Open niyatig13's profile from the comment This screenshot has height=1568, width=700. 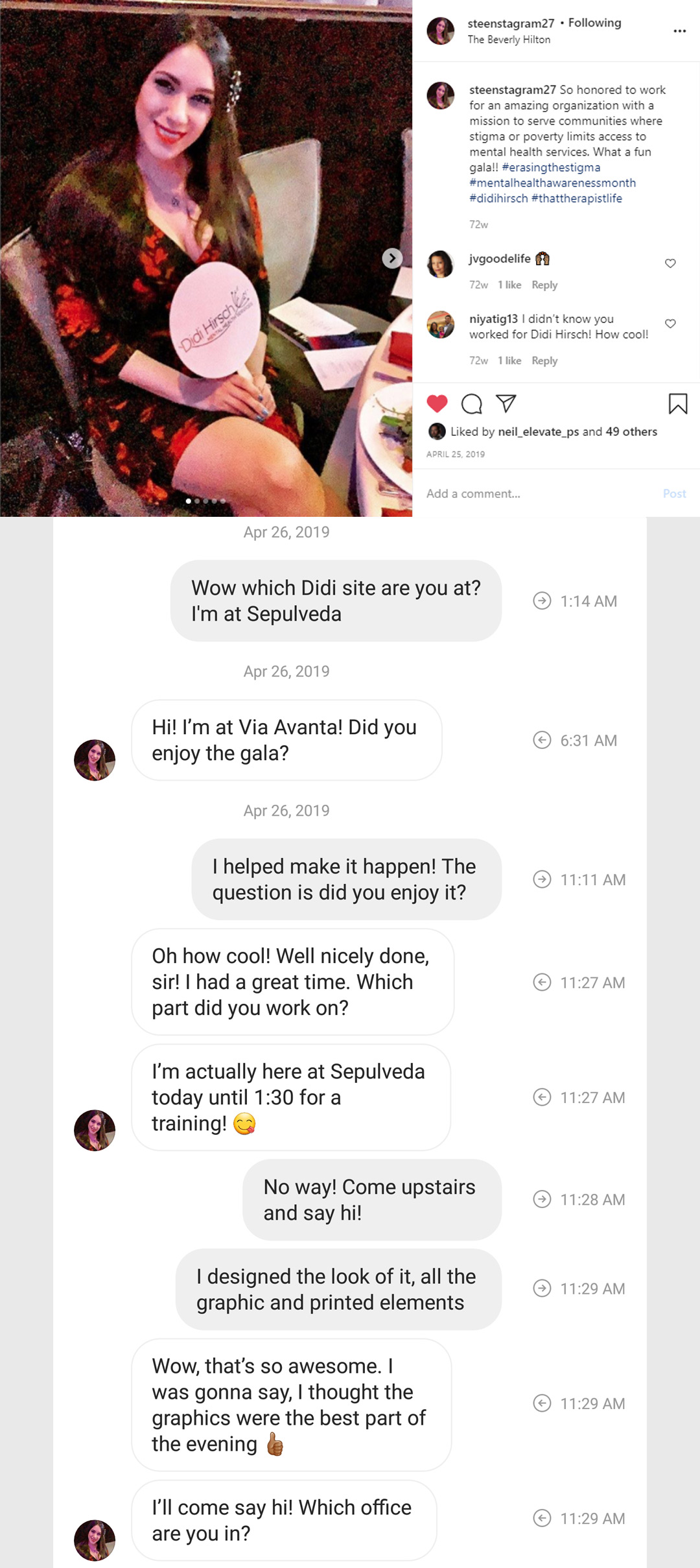pyautogui.click(x=493, y=319)
